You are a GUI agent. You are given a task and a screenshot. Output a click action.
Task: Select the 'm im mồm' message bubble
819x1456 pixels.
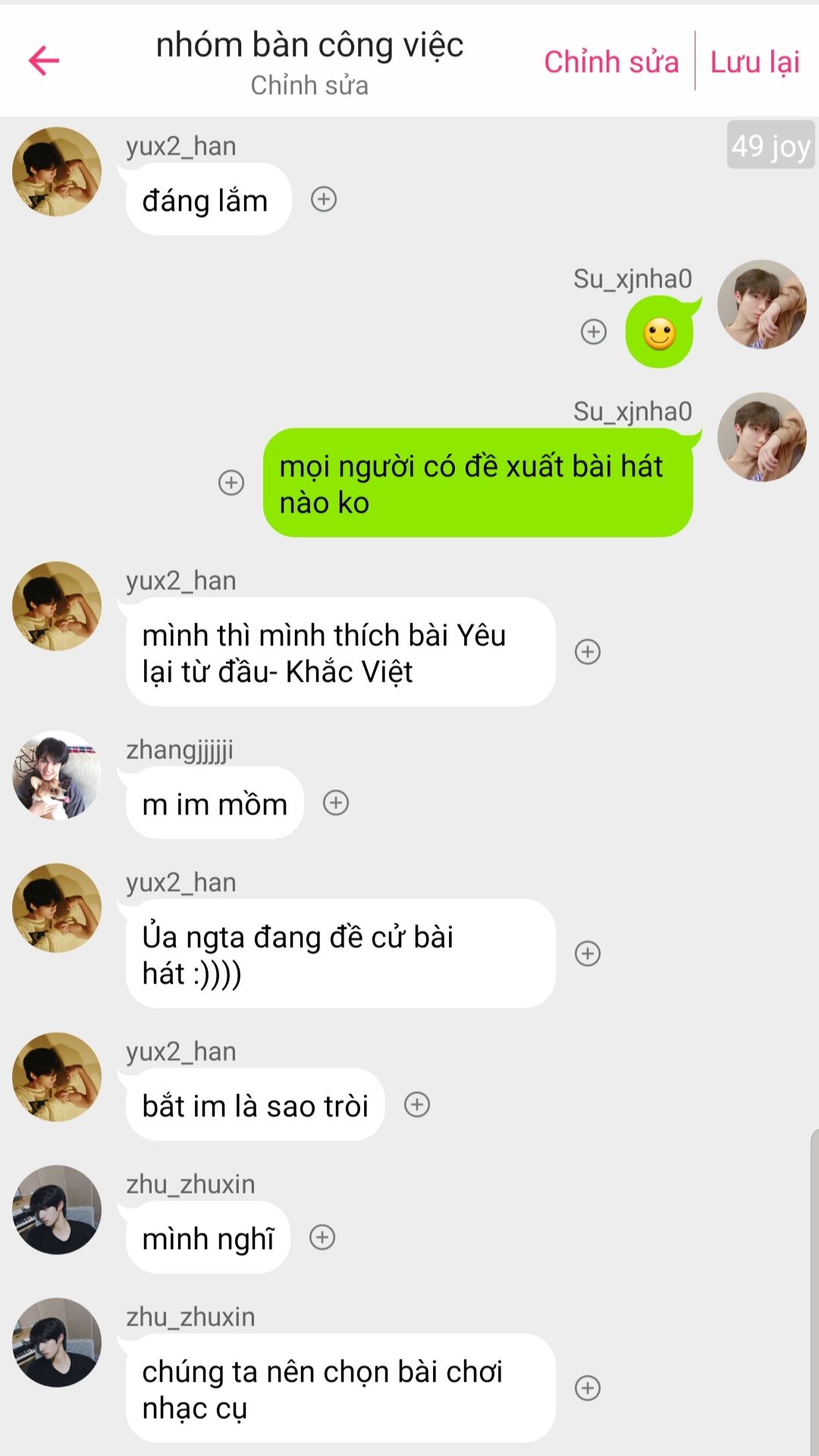(x=215, y=804)
